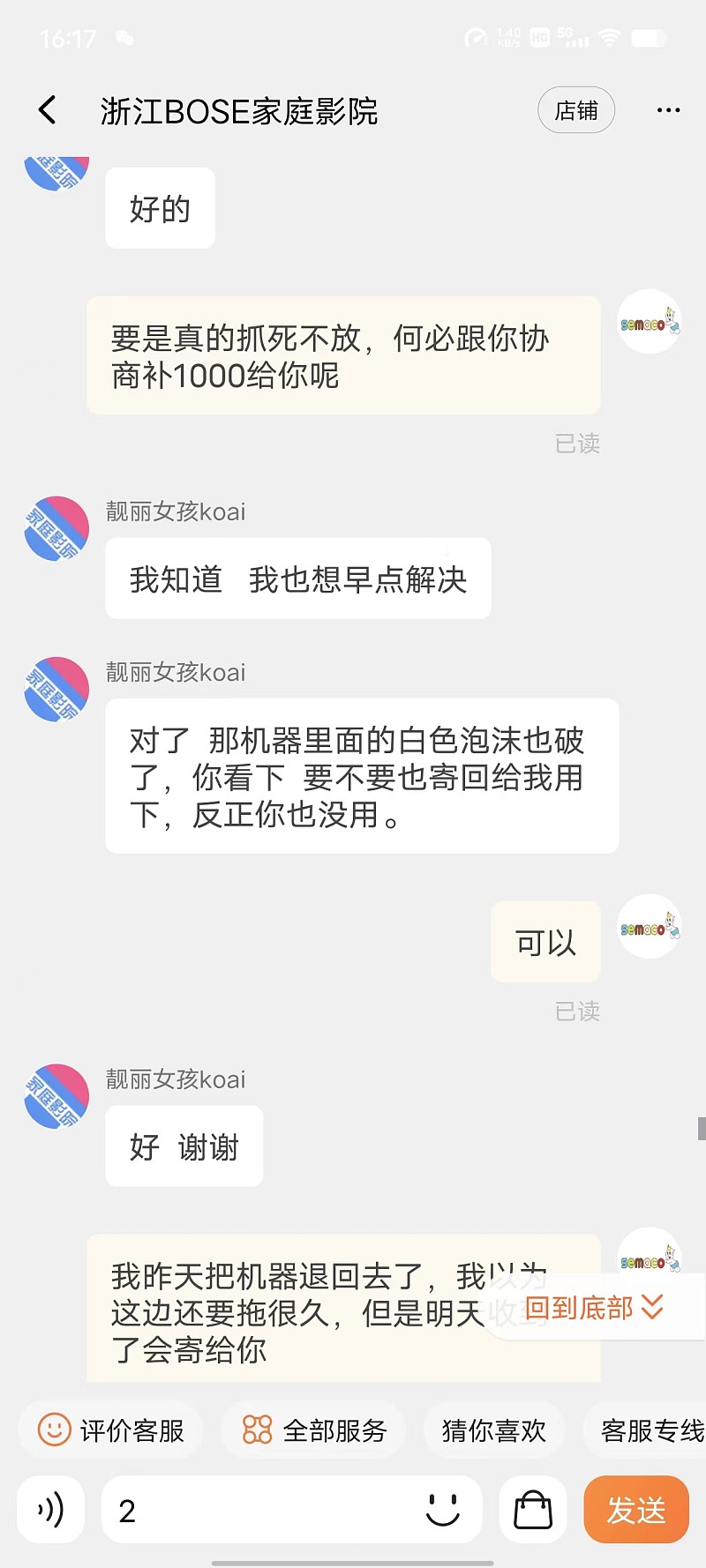Jump to bottom with 回到底部
Image resolution: width=706 pixels, height=1568 pixels.
coord(594,1308)
